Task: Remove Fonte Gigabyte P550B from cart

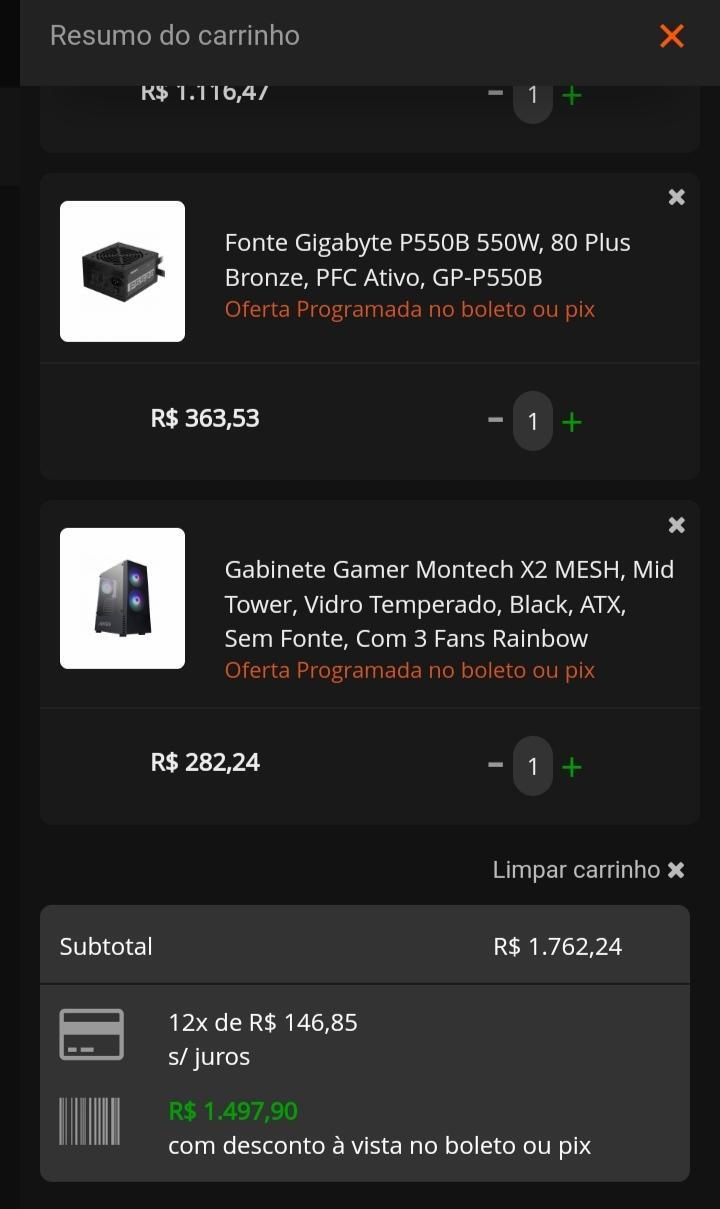Action: click(677, 197)
